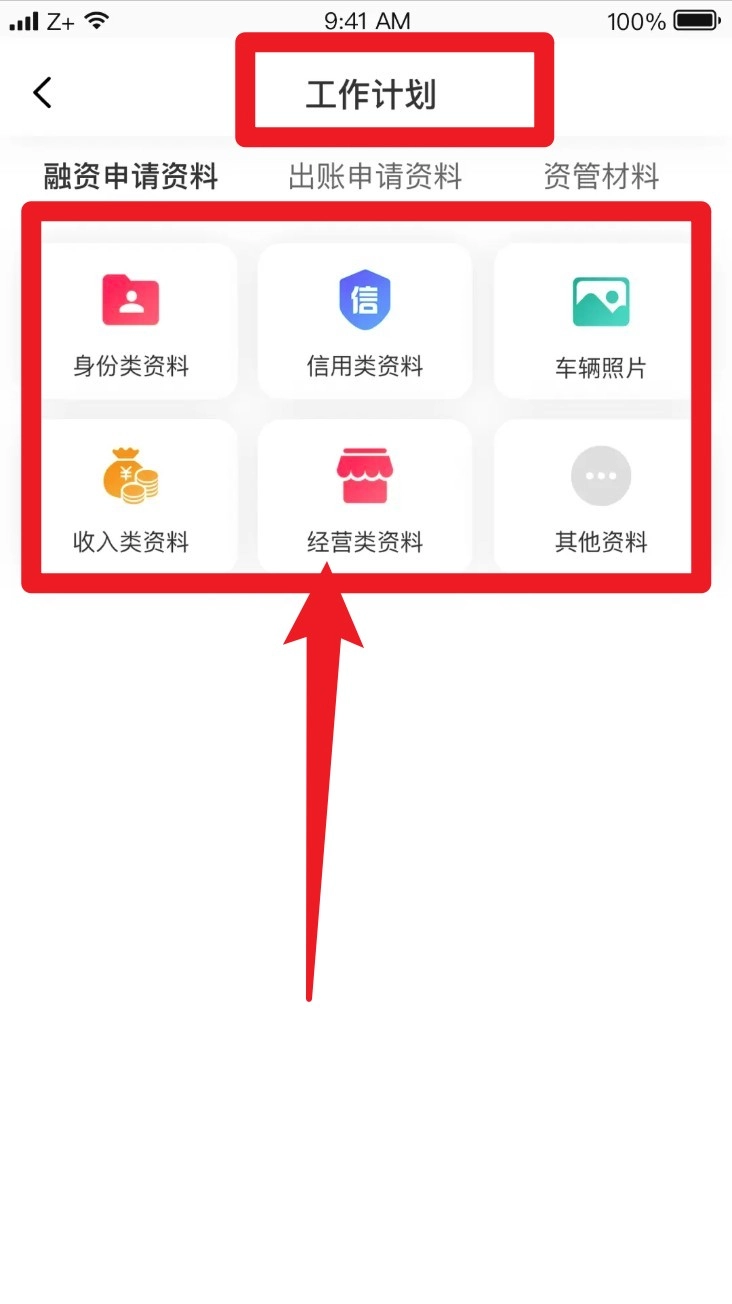The height and width of the screenshot is (1304, 732).
Task: Open 身份类资料 card
Action: (x=131, y=322)
